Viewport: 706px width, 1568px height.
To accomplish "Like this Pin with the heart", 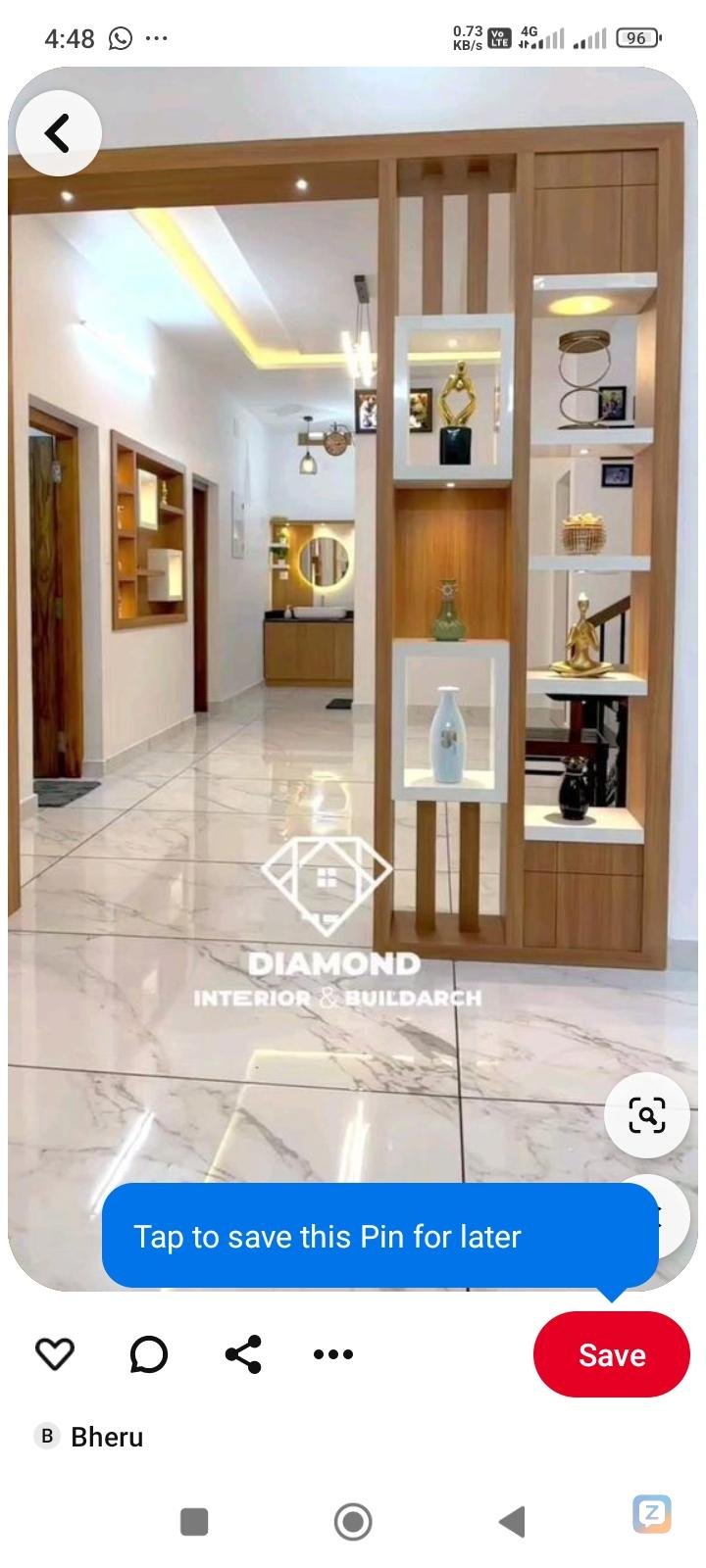I will click(55, 1354).
